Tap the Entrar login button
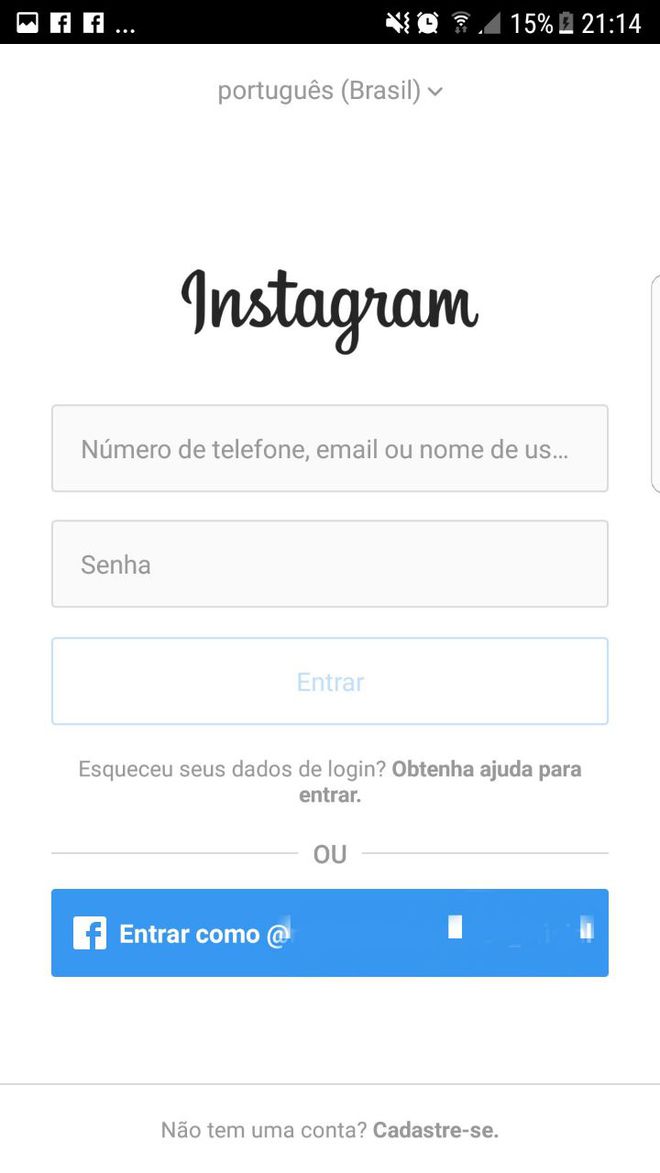The height and width of the screenshot is (1173, 660). coord(330,682)
